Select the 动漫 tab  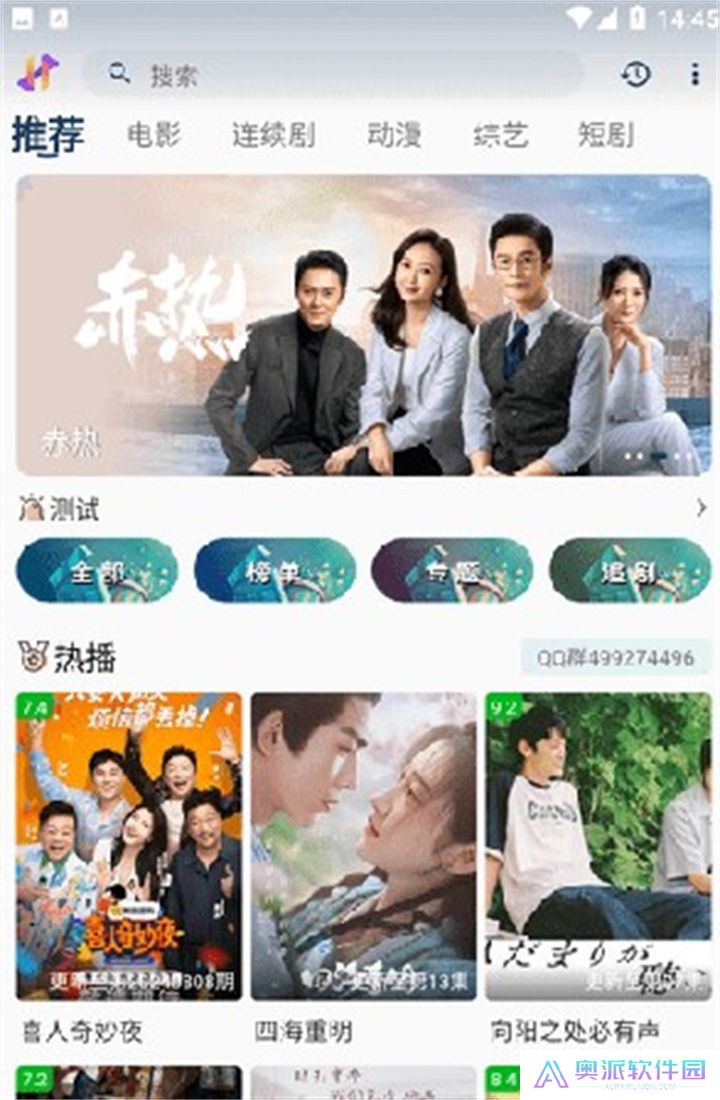(x=394, y=135)
